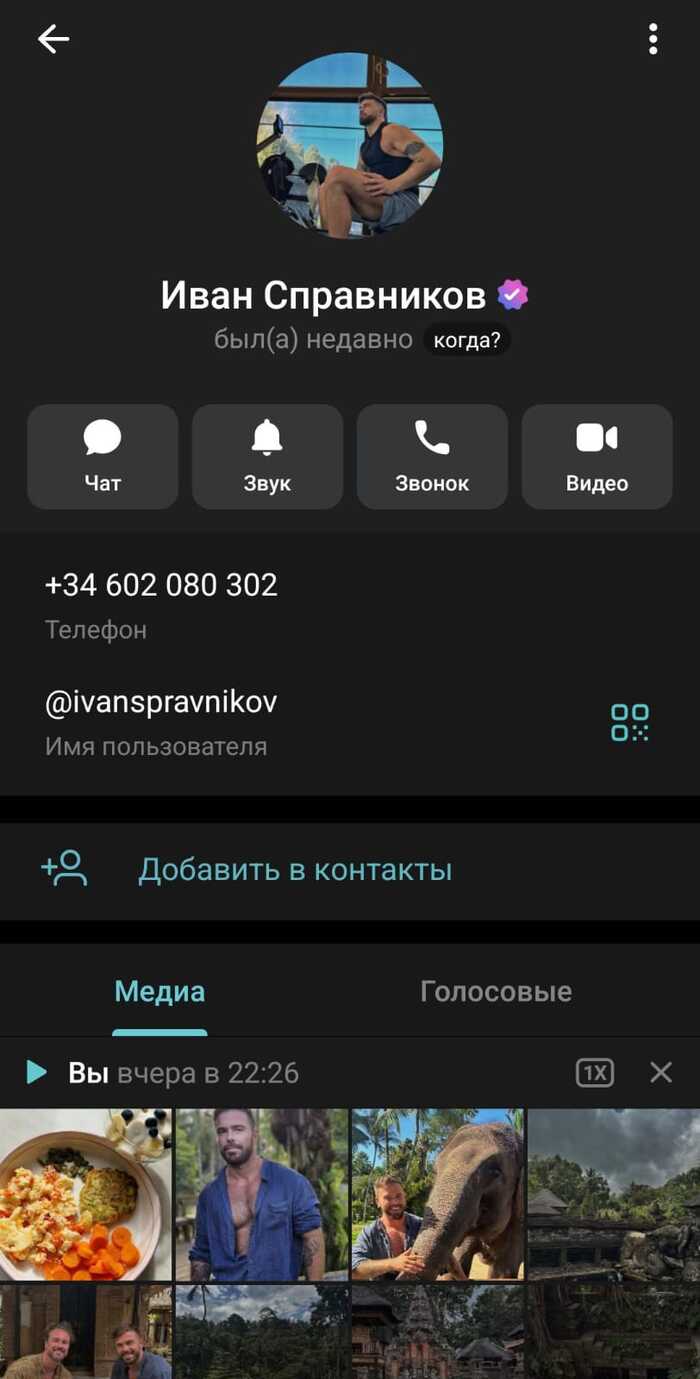Viewport: 700px width, 1379px height.
Task: Open the three-dot overflow menu
Action: tap(653, 39)
